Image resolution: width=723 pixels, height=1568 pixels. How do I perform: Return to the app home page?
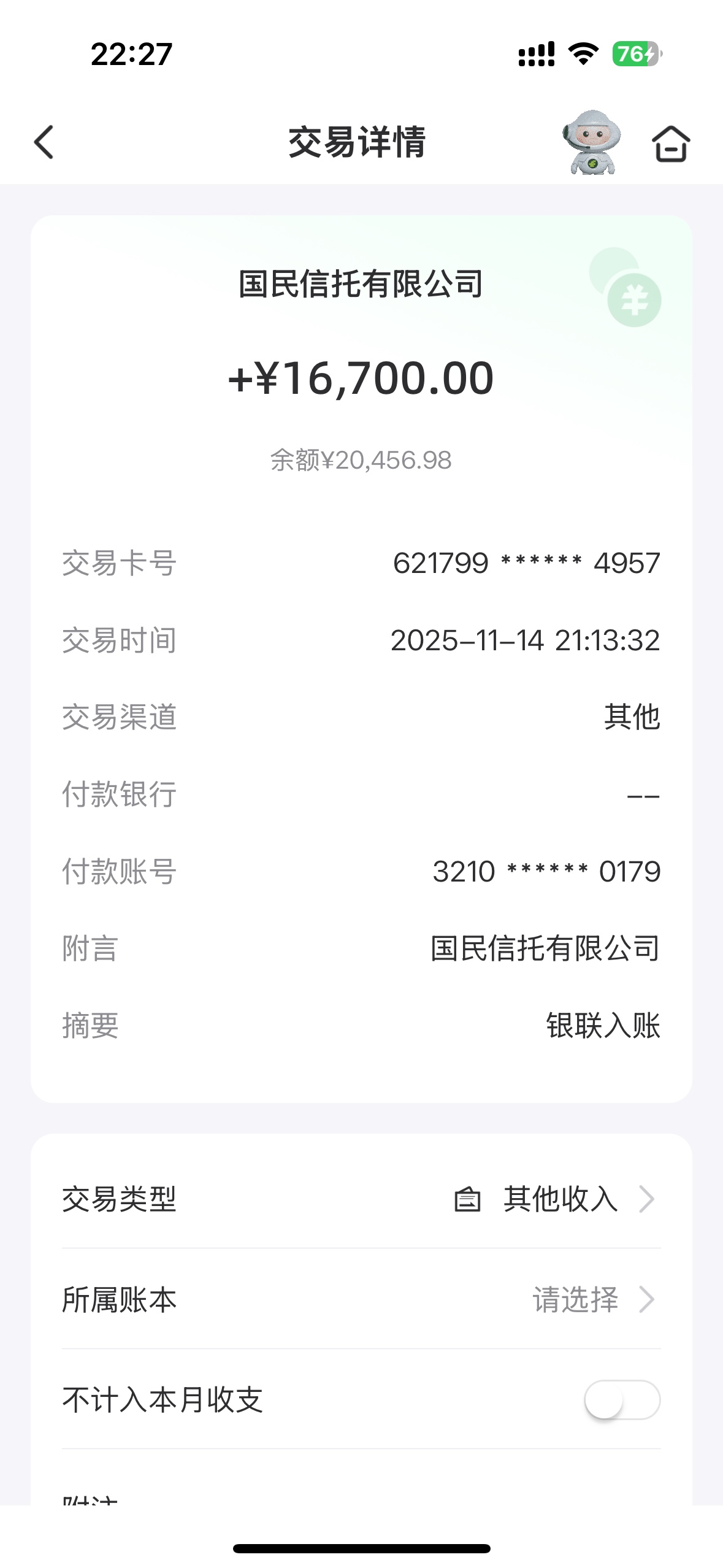(x=670, y=144)
